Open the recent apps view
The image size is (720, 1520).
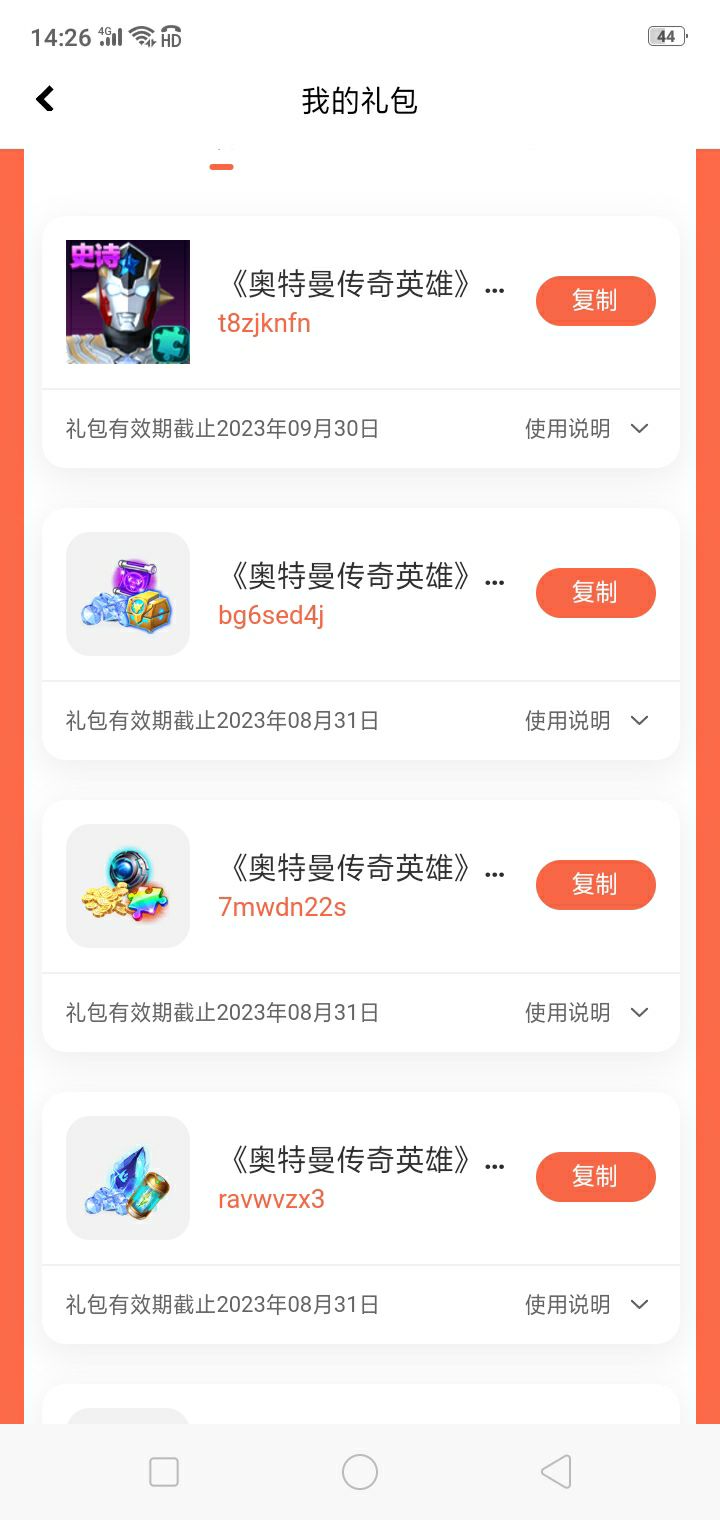tap(164, 1472)
